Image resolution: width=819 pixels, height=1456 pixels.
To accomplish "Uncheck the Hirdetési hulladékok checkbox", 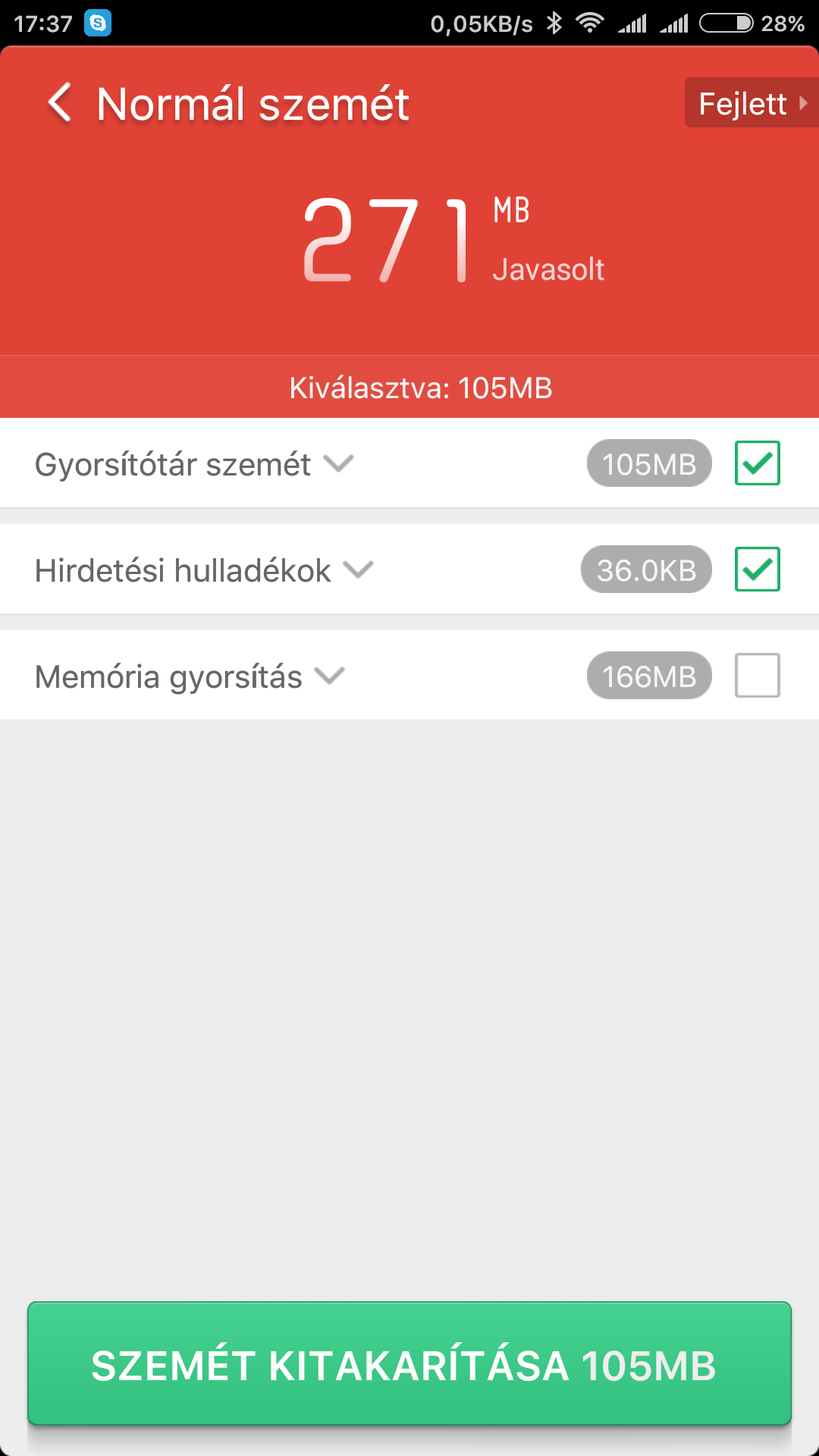I will coord(758,569).
